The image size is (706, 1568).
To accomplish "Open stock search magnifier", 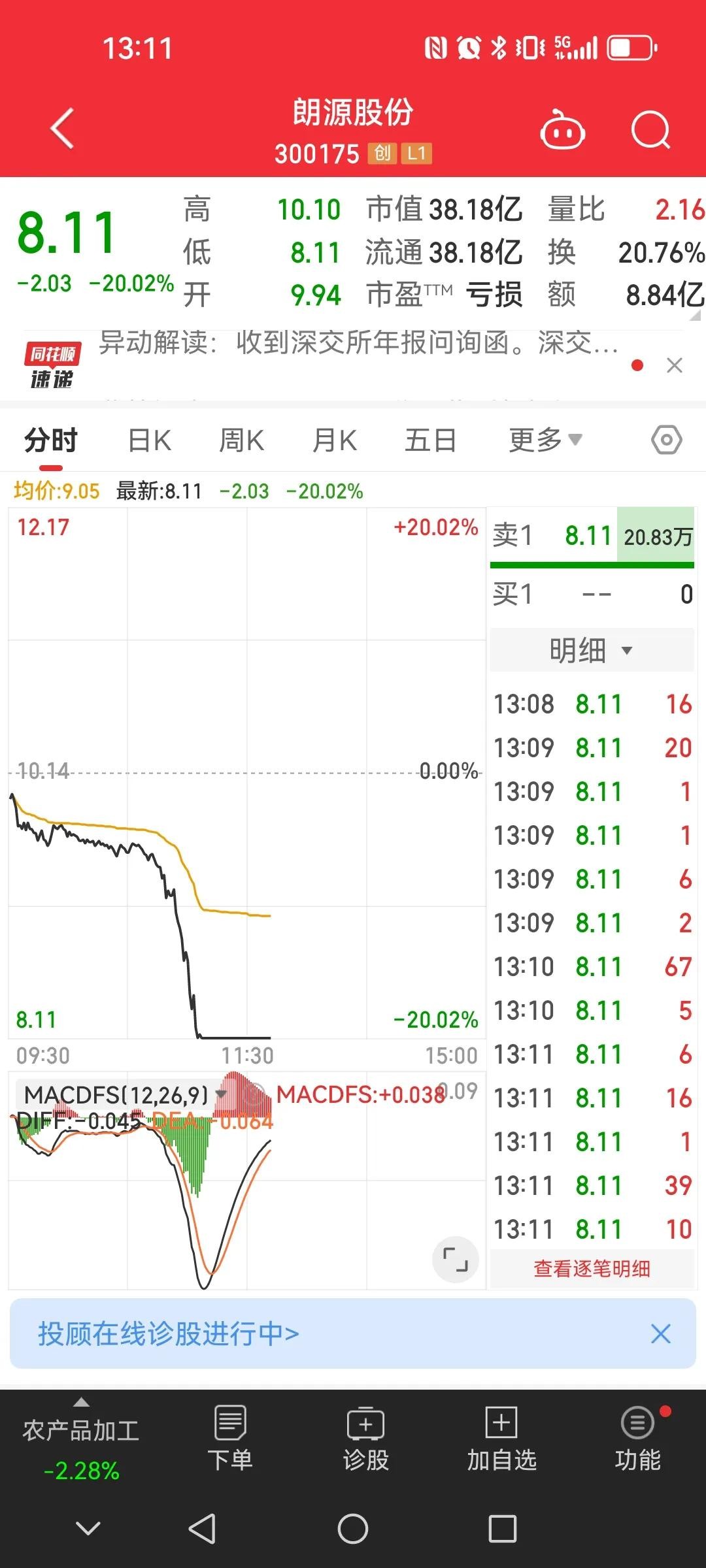I will click(650, 130).
